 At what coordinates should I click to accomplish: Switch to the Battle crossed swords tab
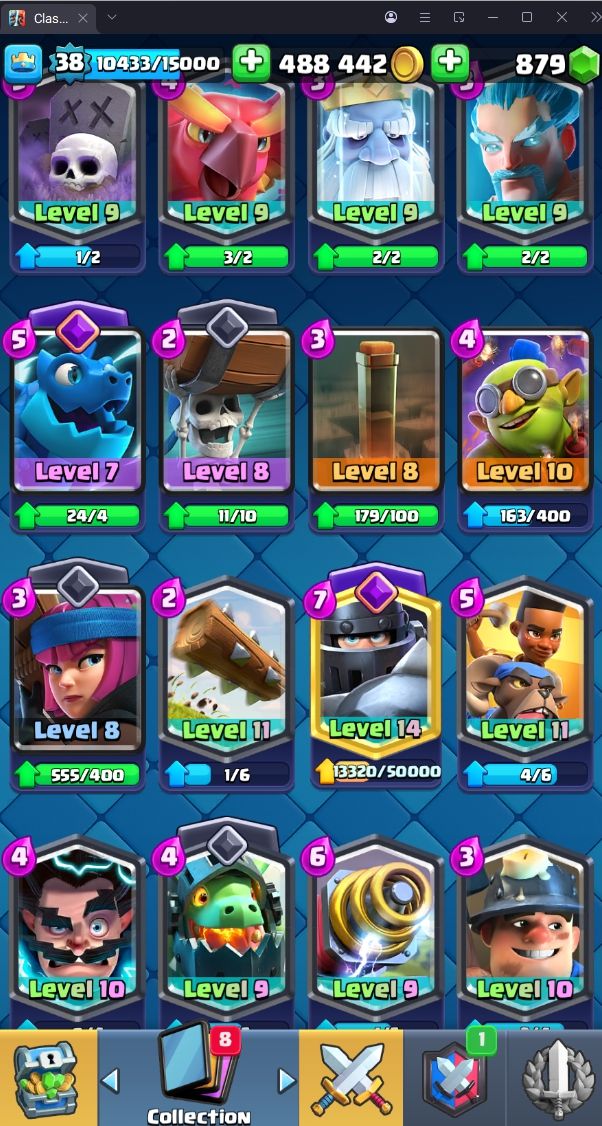(x=351, y=1078)
